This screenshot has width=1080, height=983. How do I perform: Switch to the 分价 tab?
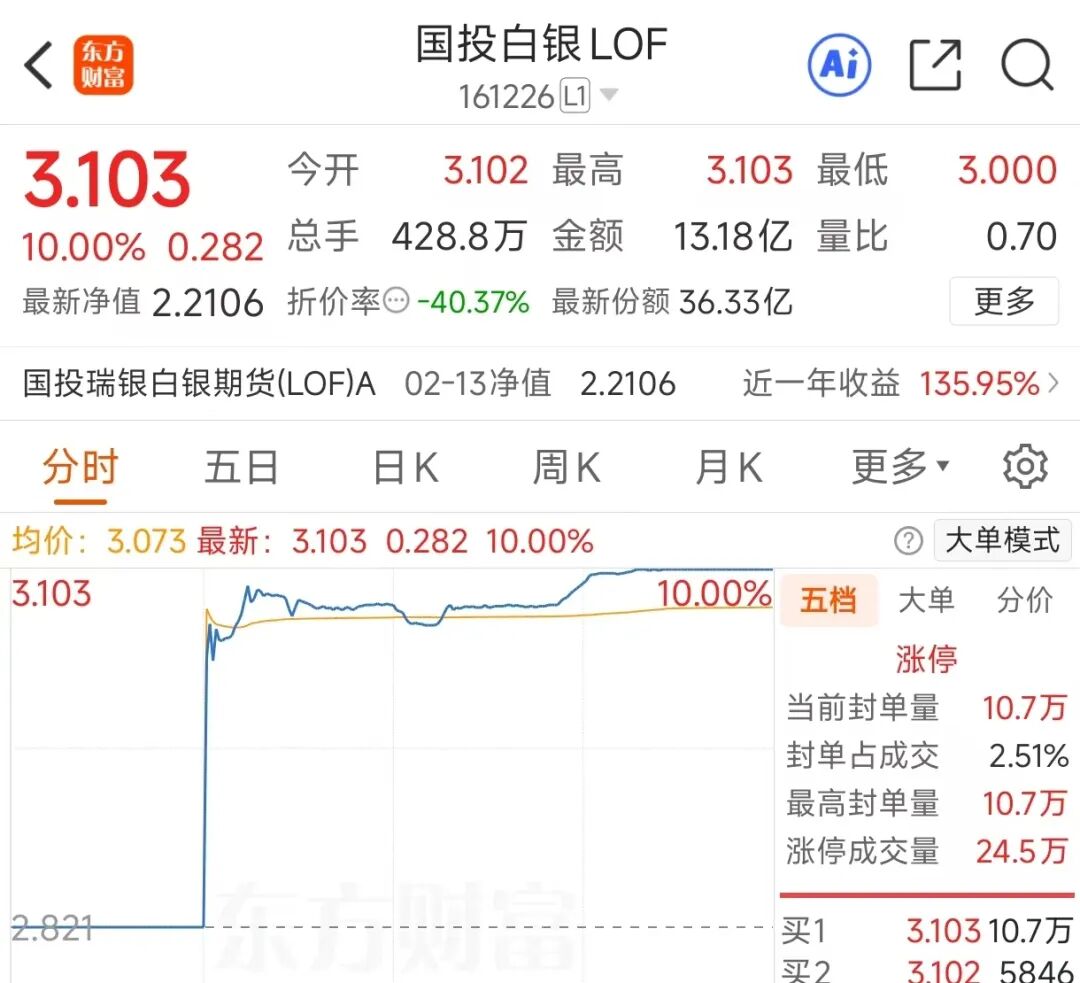(1025, 600)
